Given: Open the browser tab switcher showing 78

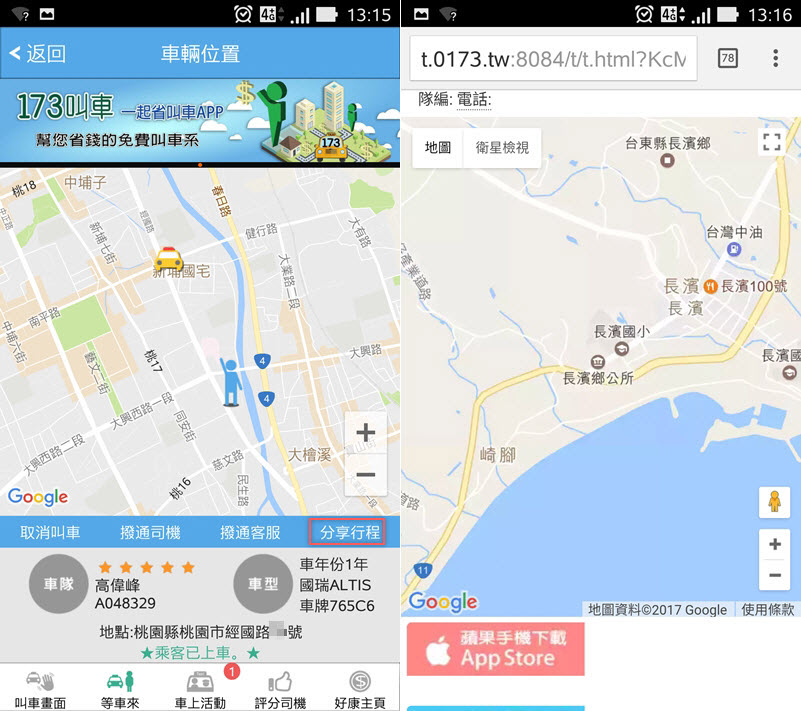Looking at the screenshot, I should coord(727,58).
